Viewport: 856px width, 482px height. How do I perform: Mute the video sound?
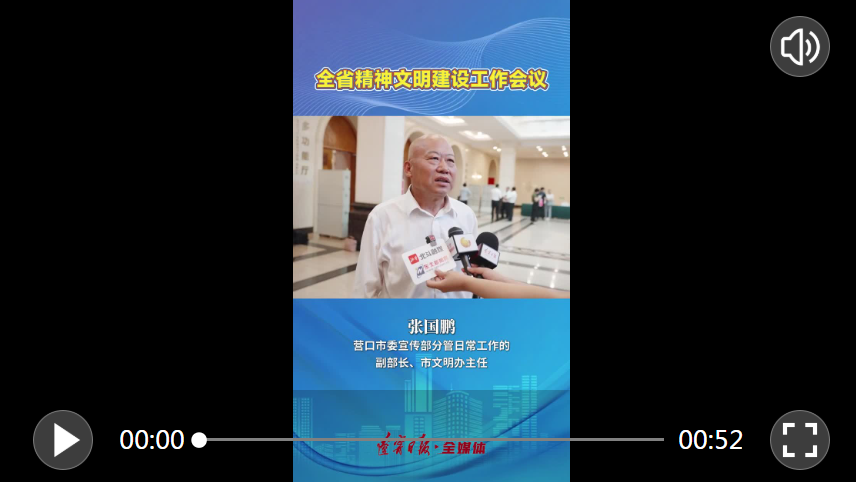pyautogui.click(x=800, y=46)
